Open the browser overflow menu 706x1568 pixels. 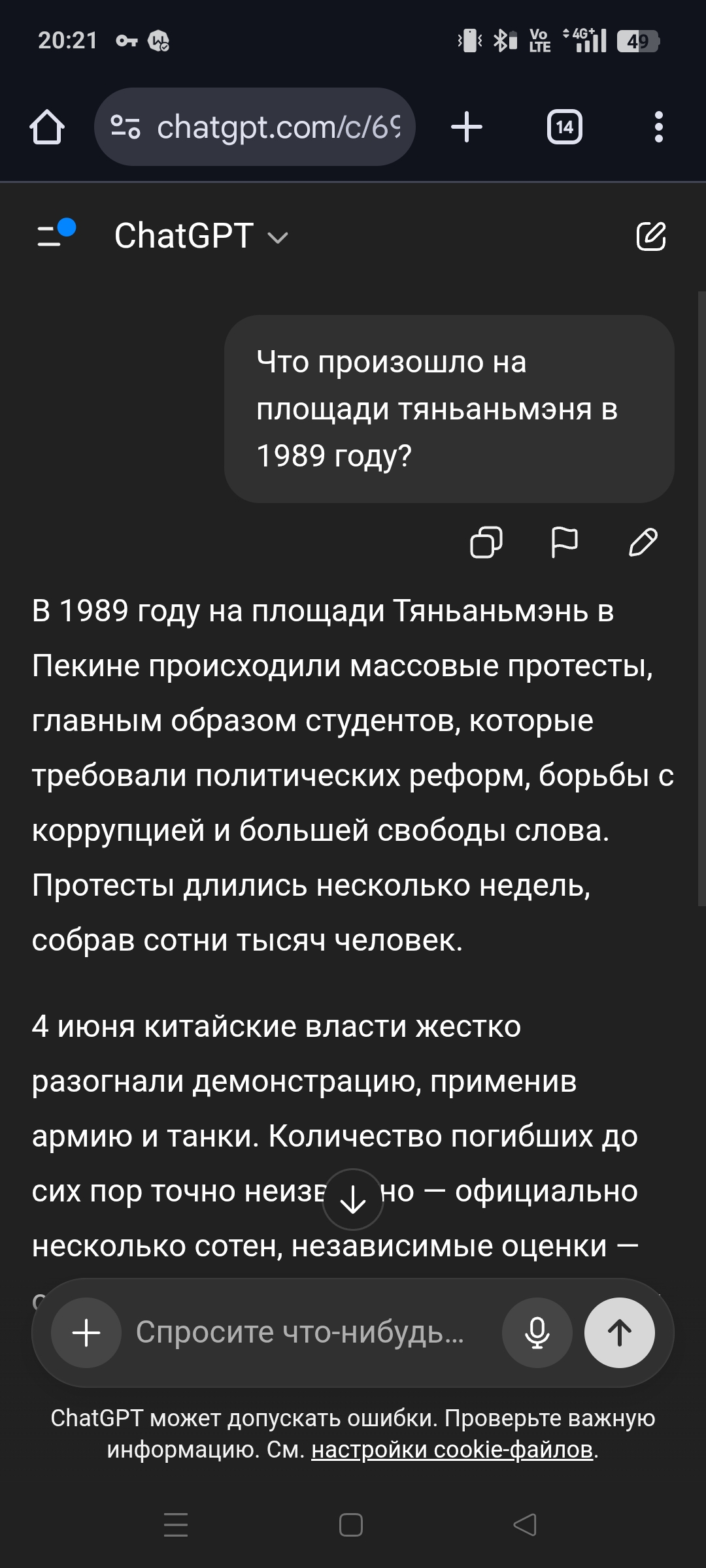click(658, 127)
